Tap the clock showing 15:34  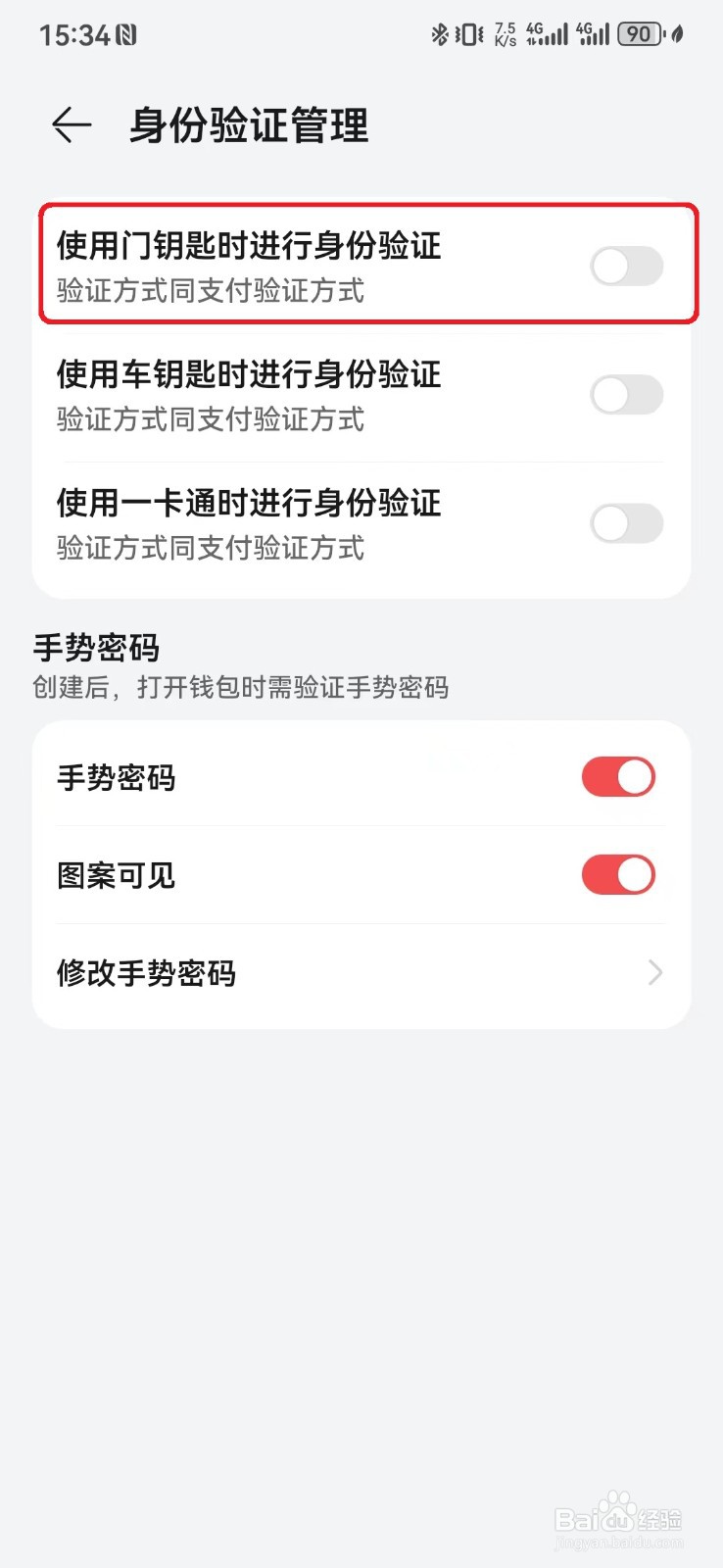tap(76, 32)
